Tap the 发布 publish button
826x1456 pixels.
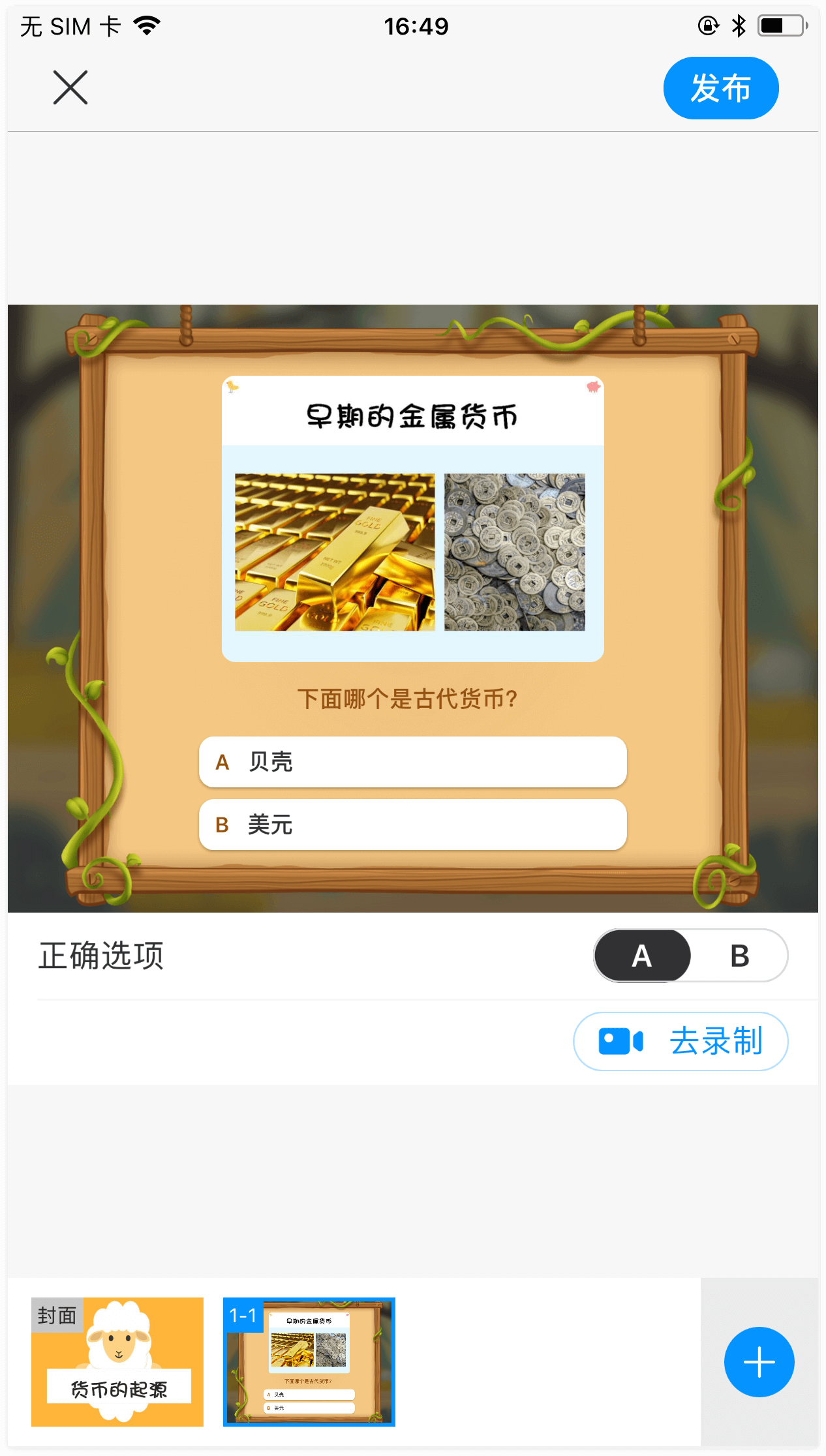click(x=720, y=88)
